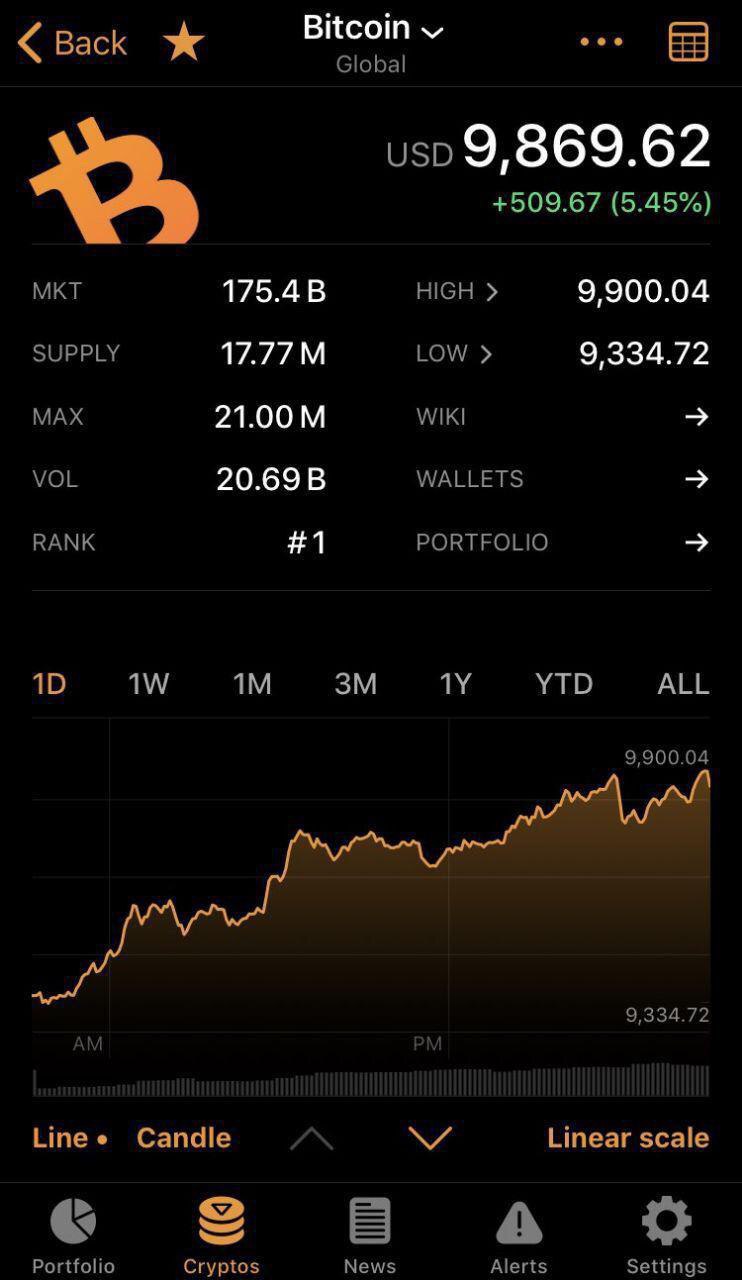Select the 1Y chart range
The image size is (742, 1280).
pyautogui.click(x=455, y=684)
